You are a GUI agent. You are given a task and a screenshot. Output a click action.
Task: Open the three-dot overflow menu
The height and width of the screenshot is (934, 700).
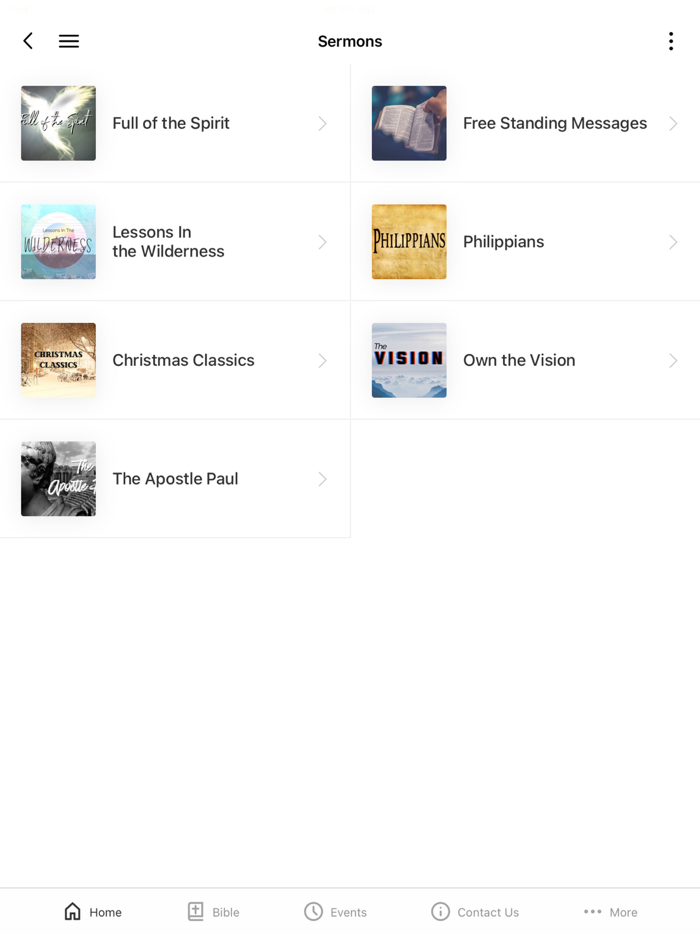tap(671, 41)
